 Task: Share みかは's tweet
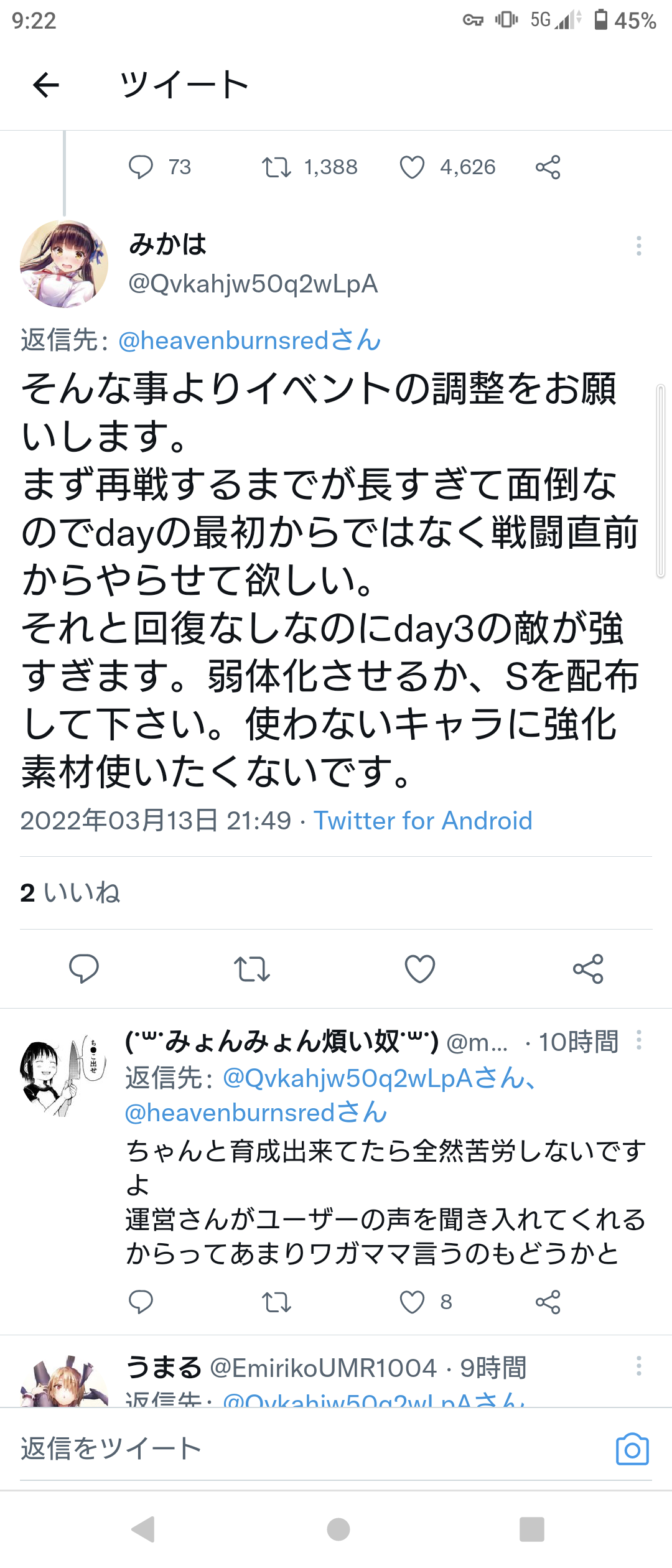pos(588,969)
